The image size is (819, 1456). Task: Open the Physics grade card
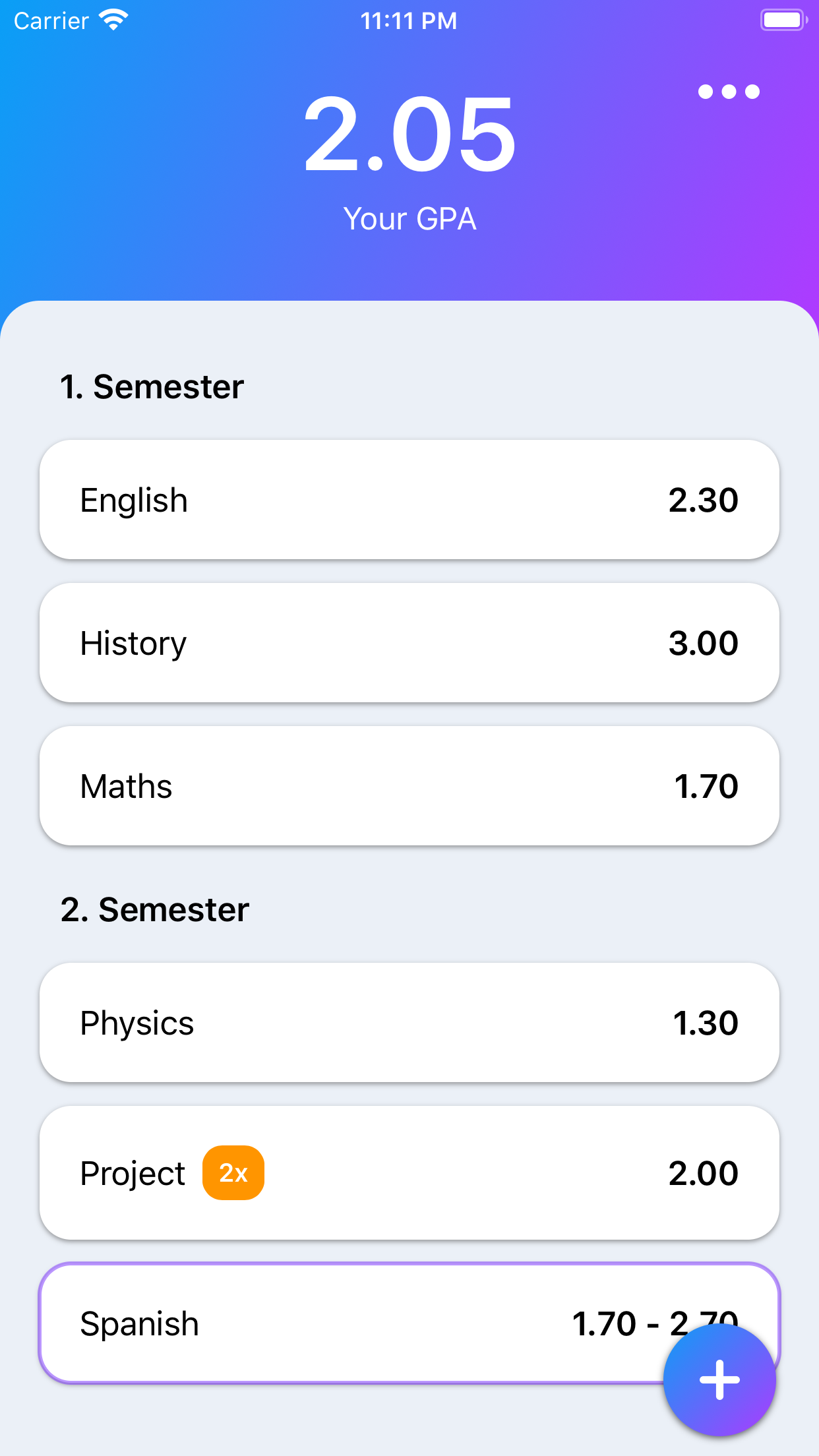(x=409, y=1023)
